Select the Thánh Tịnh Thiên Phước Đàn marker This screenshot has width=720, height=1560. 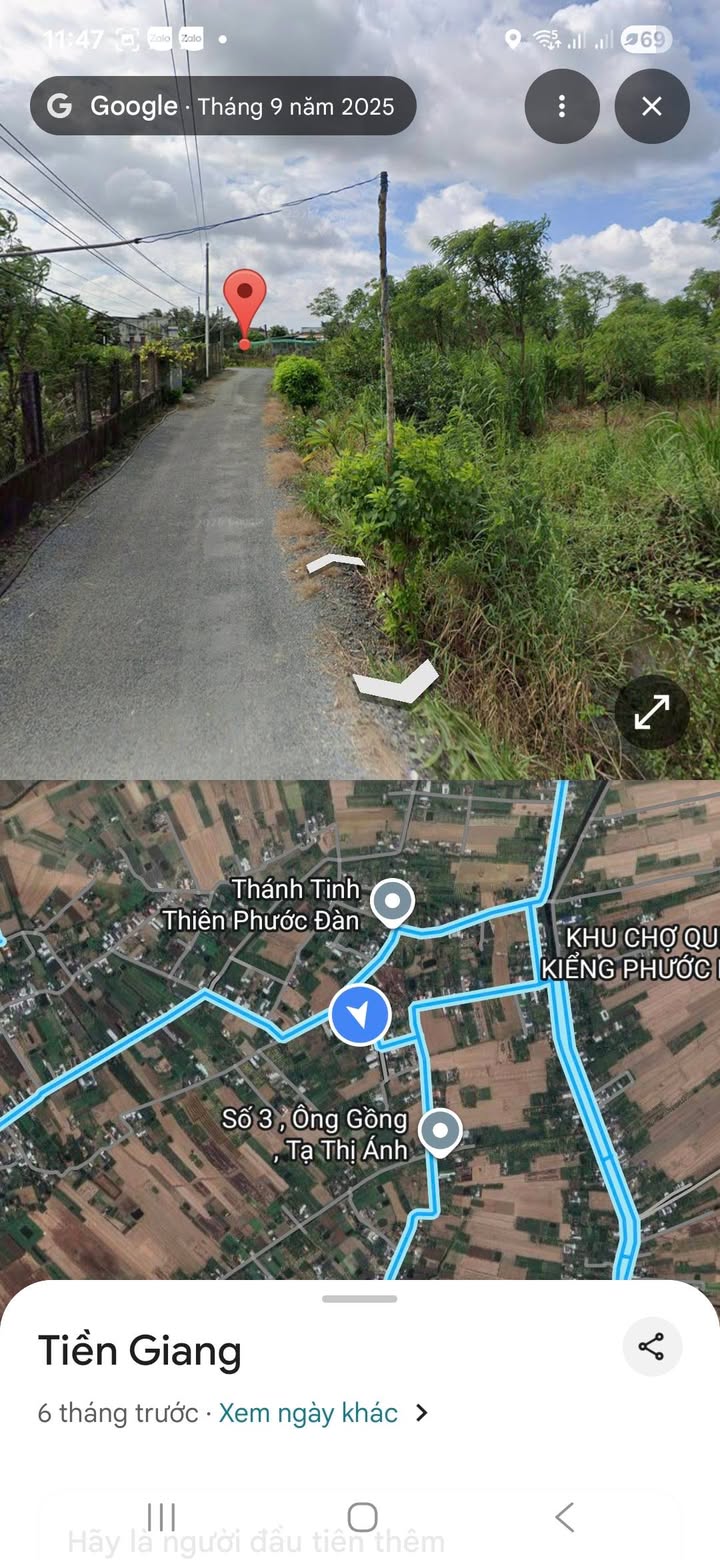[392, 902]
